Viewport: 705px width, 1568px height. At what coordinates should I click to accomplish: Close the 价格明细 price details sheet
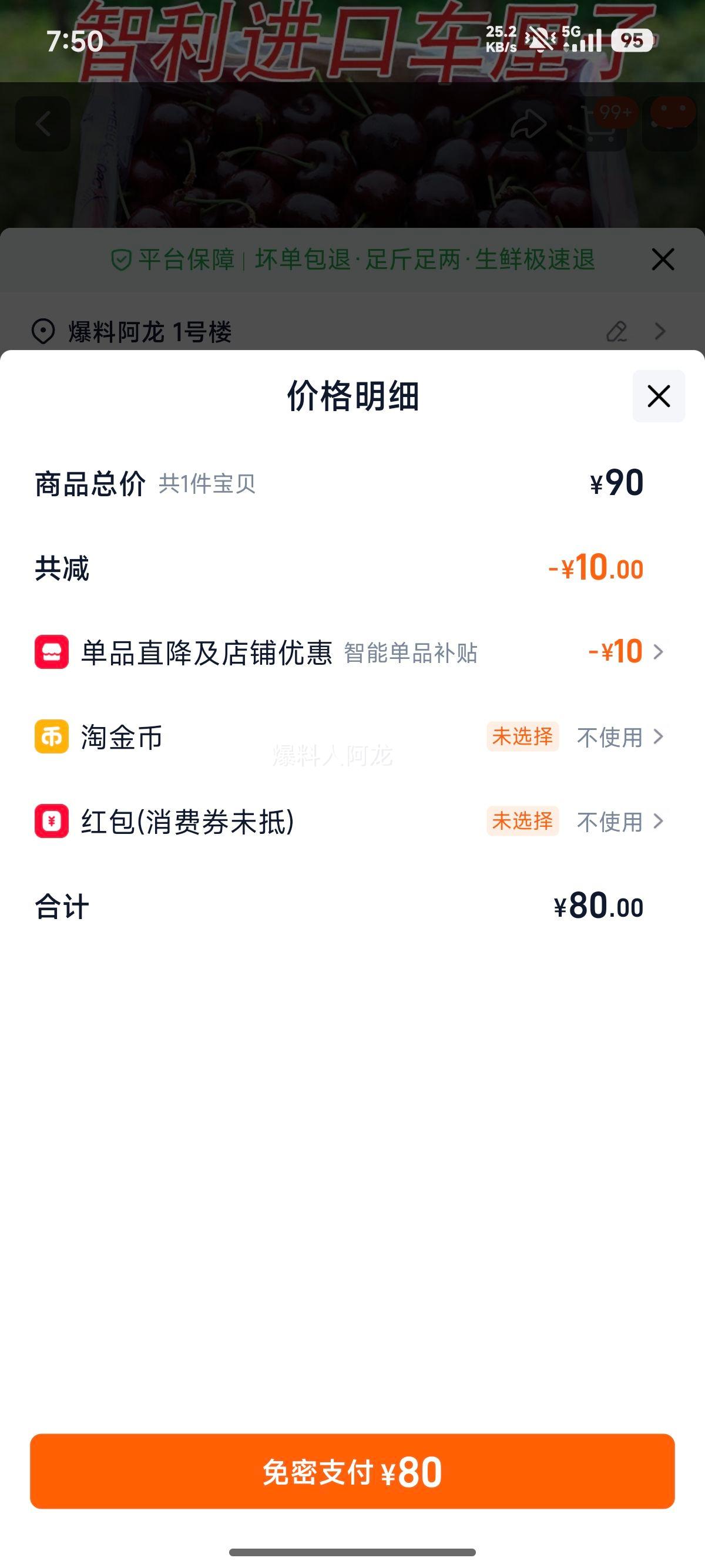point(658,396)
